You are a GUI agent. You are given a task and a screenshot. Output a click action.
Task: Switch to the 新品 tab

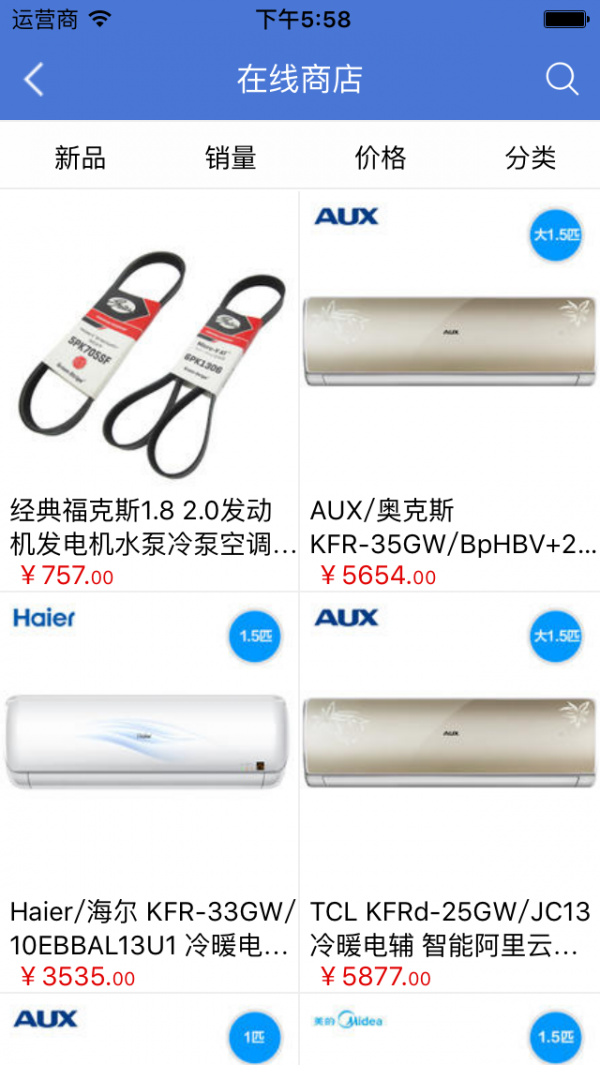pyautogui.click(x=80, y=157)
